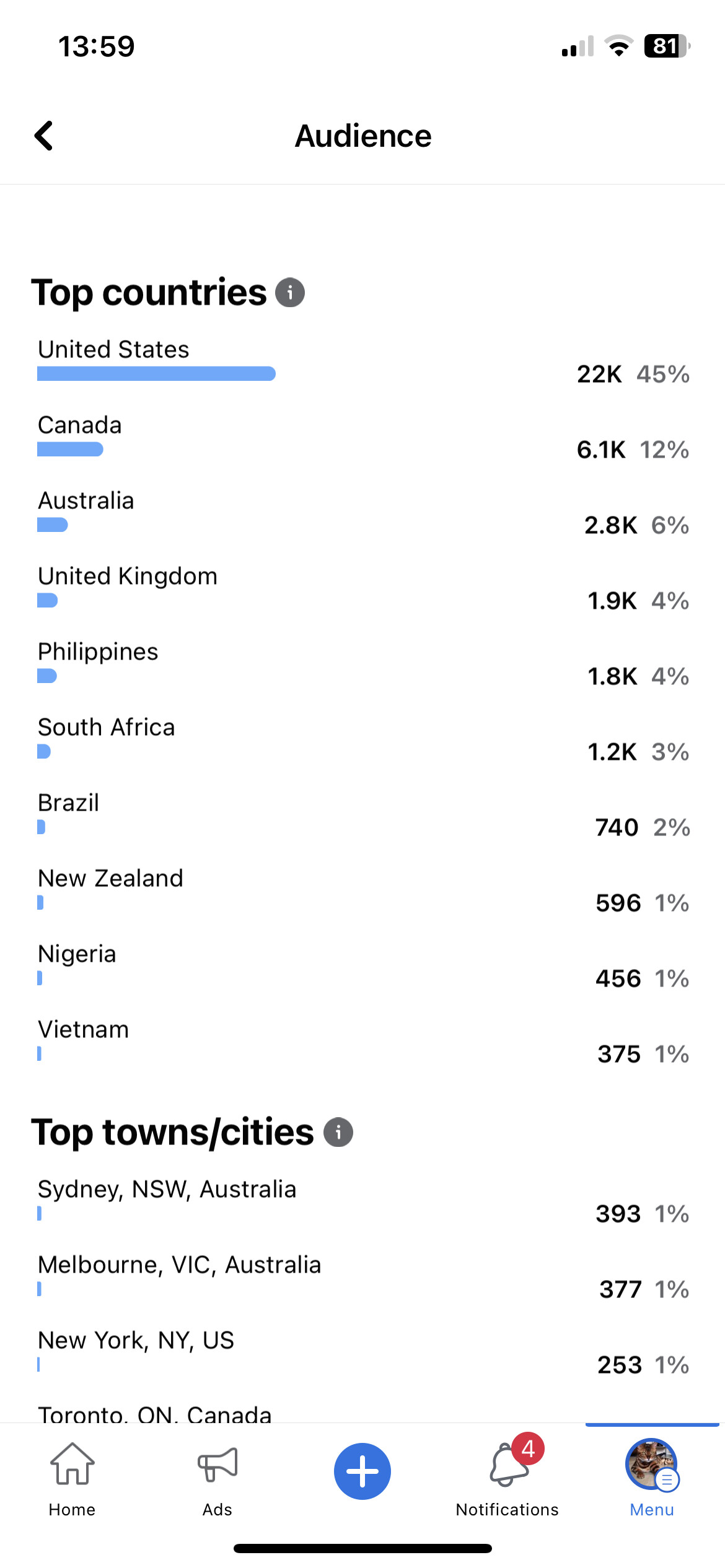Open the info icon beside Top countries

290,292
